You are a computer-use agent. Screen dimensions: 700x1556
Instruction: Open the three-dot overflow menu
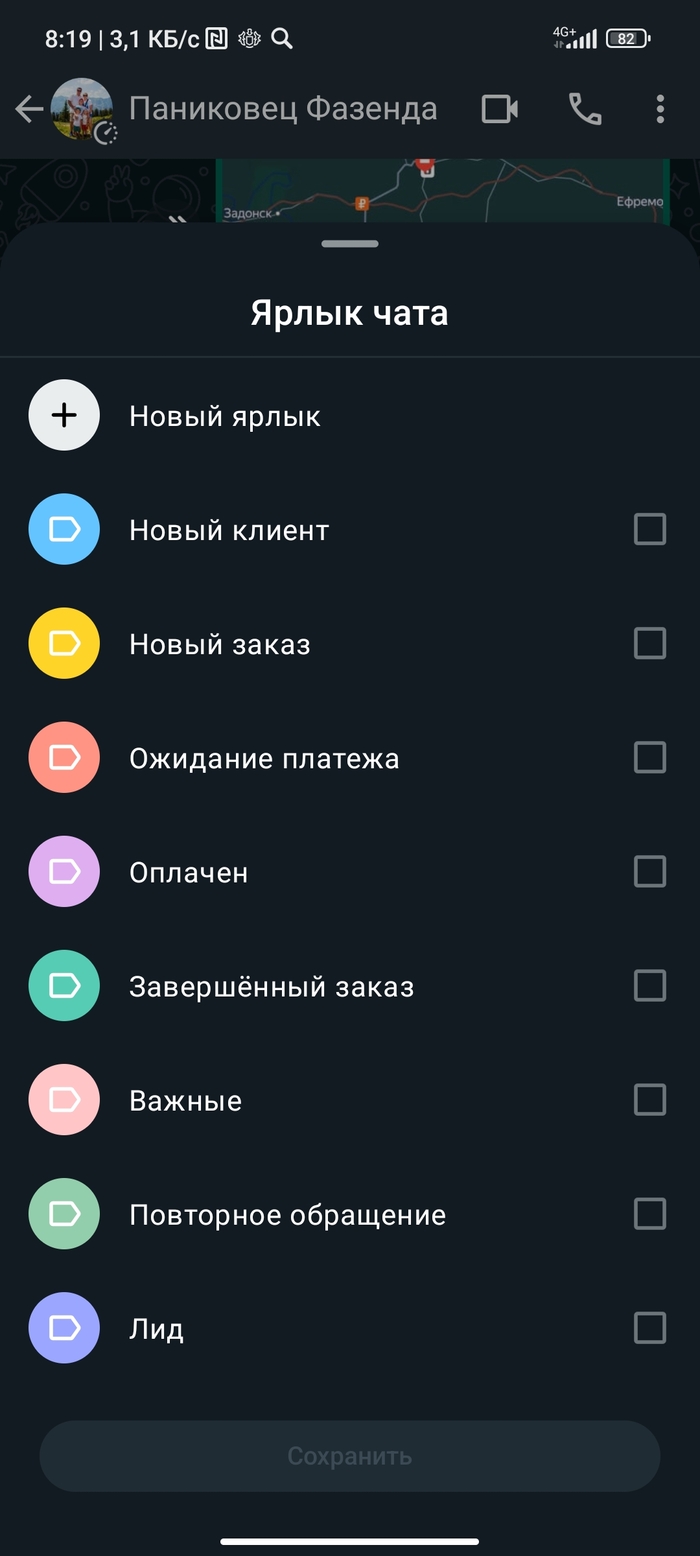tap(660, 109)
